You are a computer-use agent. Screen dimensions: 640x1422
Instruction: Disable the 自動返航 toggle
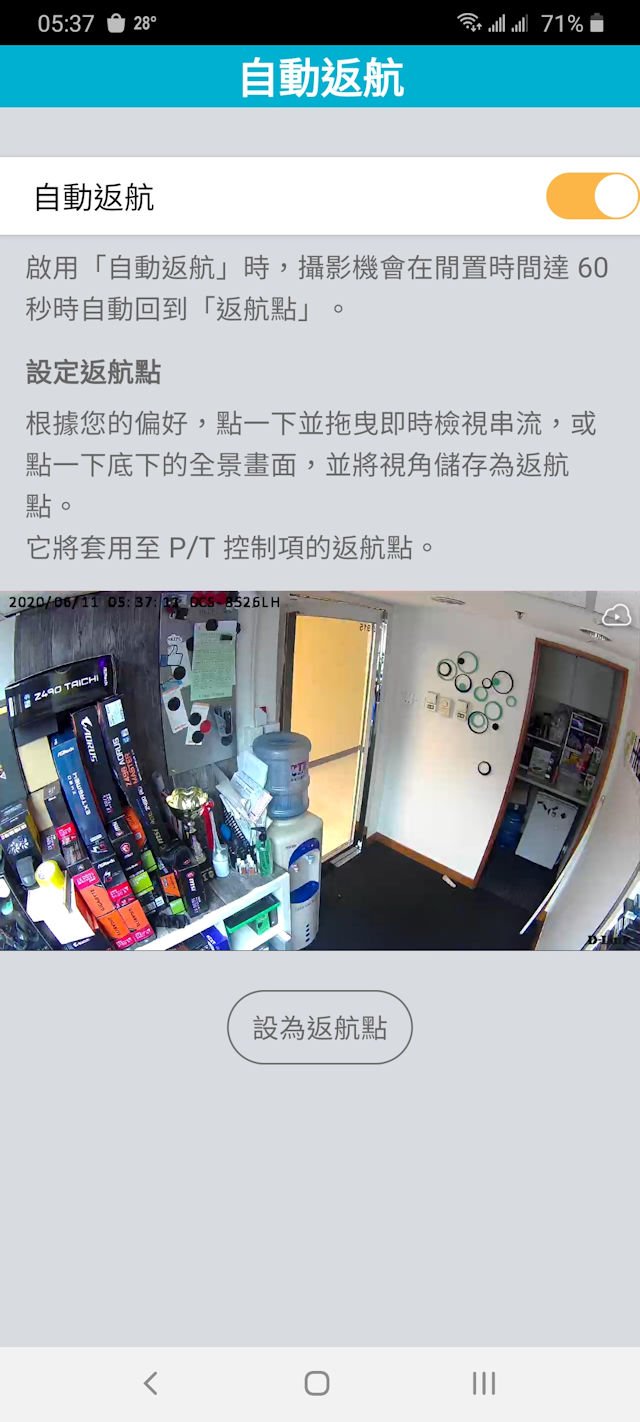[x=591, y=196]
